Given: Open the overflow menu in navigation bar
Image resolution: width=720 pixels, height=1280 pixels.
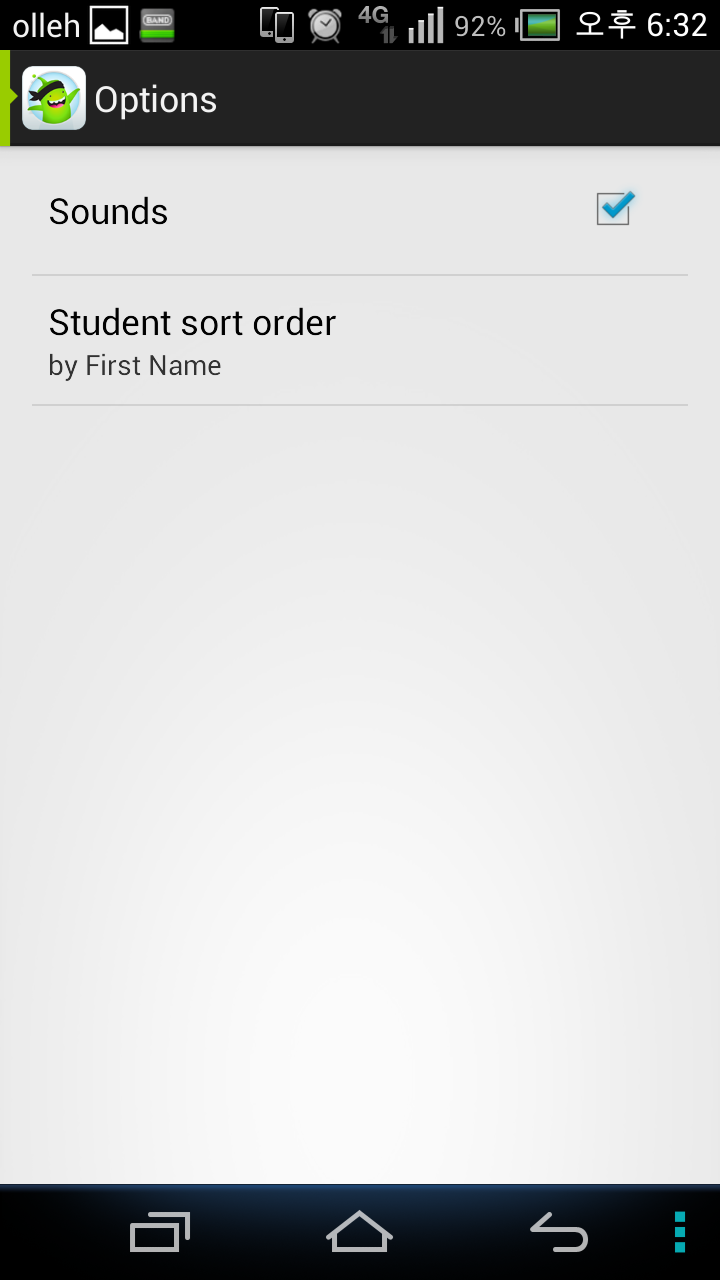Looking at the screenshot, I should click(680, 1232).
